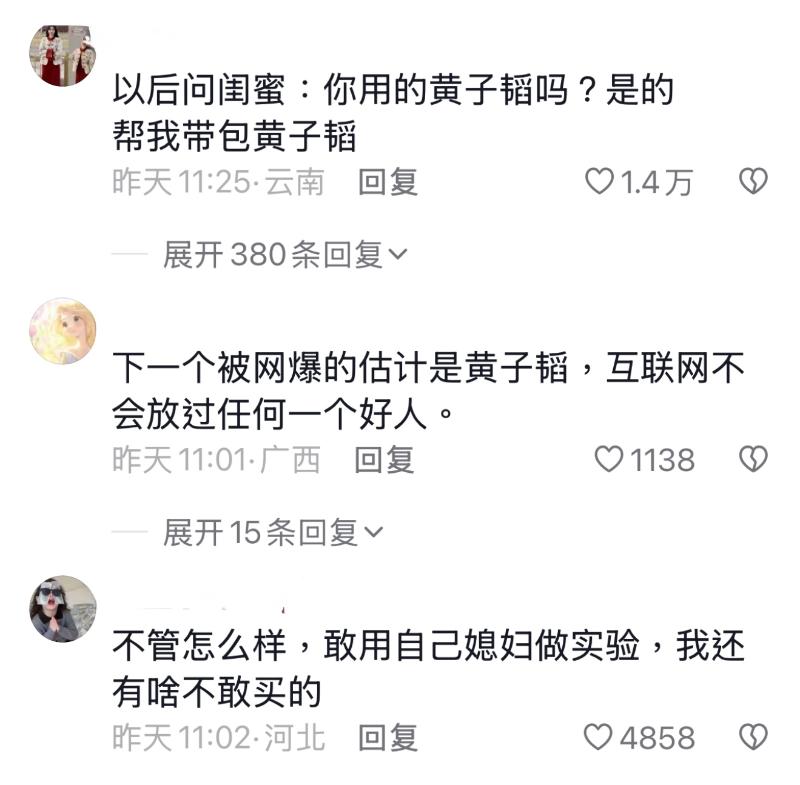This screenshot has width=800, height=785.
Task: Reply to the 广西 comment via 回复
Action: (384, 460)
